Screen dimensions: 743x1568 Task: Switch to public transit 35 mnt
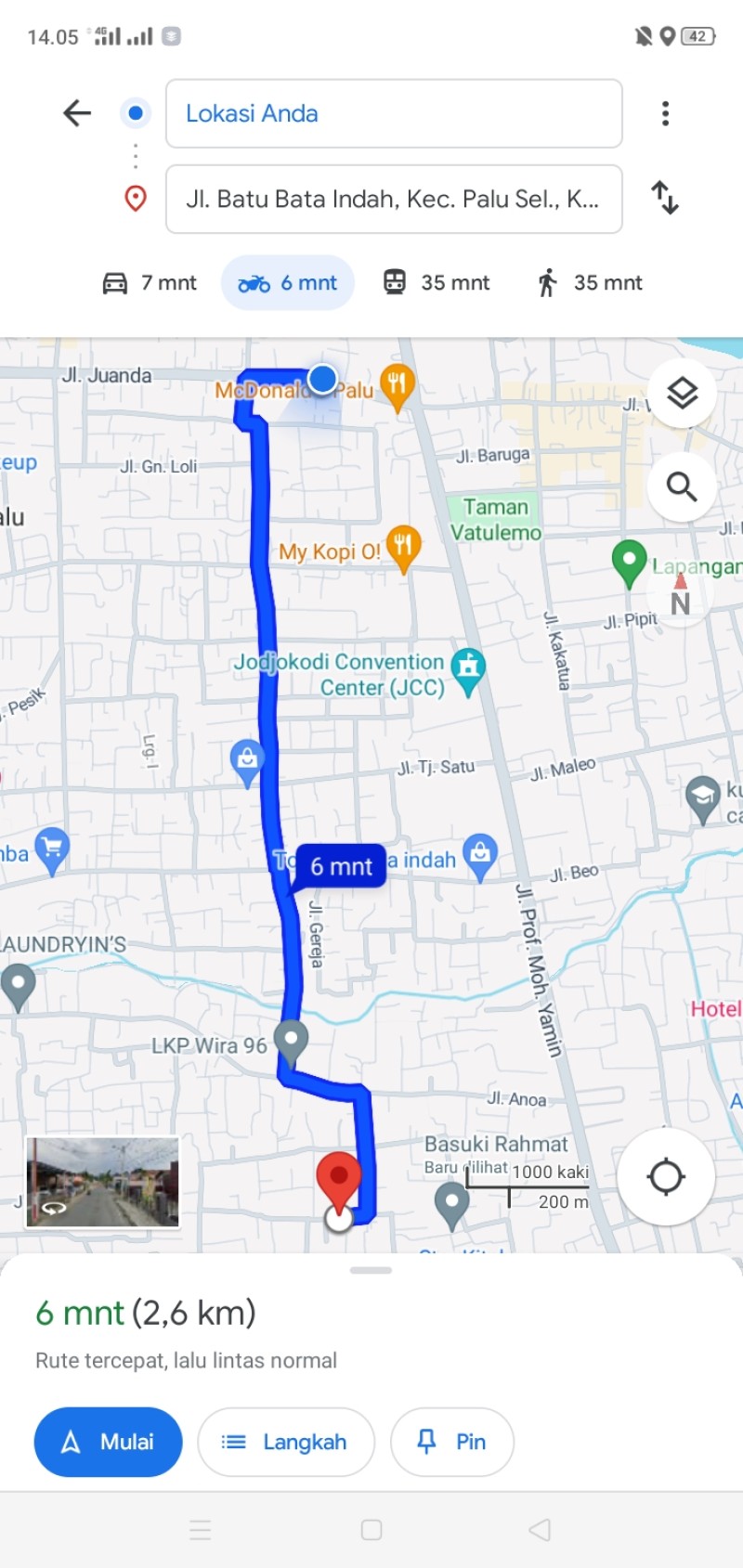pyautogui.click(x=437, y=283)
